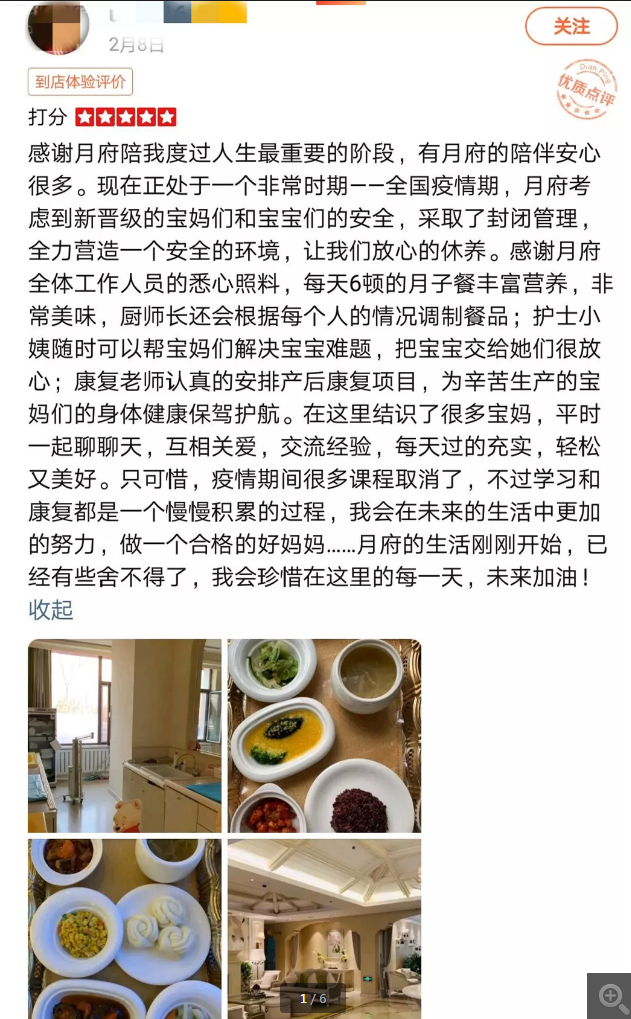631x1019 pixels.
Task: Open the kitchen room photo
Action: tap(125, 735)
